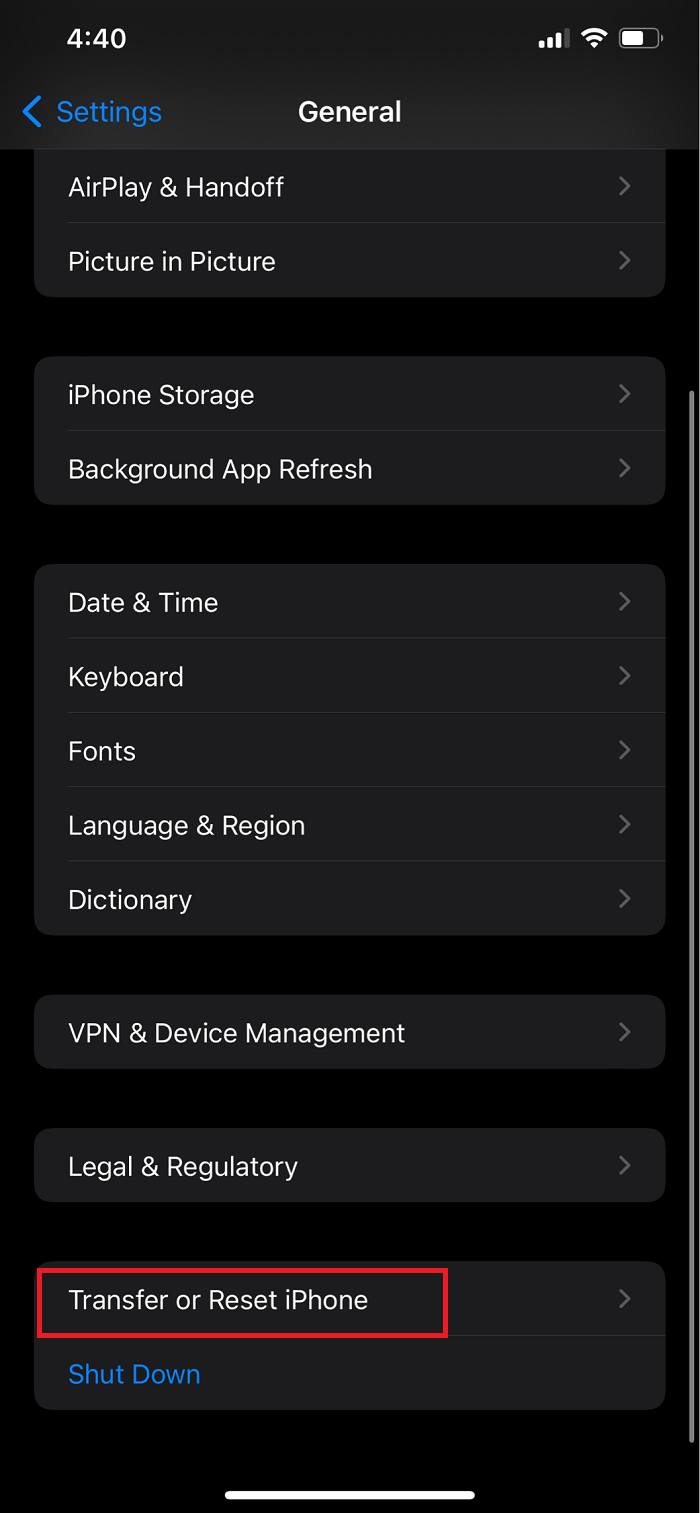Open Keyboard settings
Screen dimensions: 700x1513
pos(350,676)
